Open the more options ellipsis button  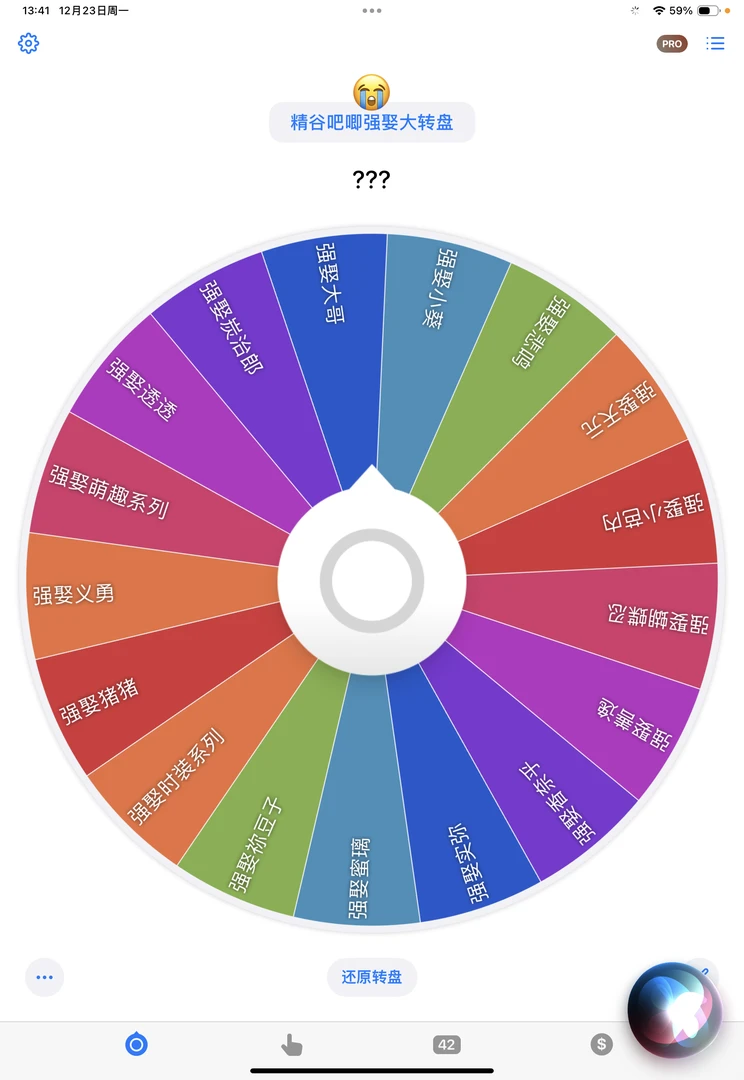[x=44, y=977]
